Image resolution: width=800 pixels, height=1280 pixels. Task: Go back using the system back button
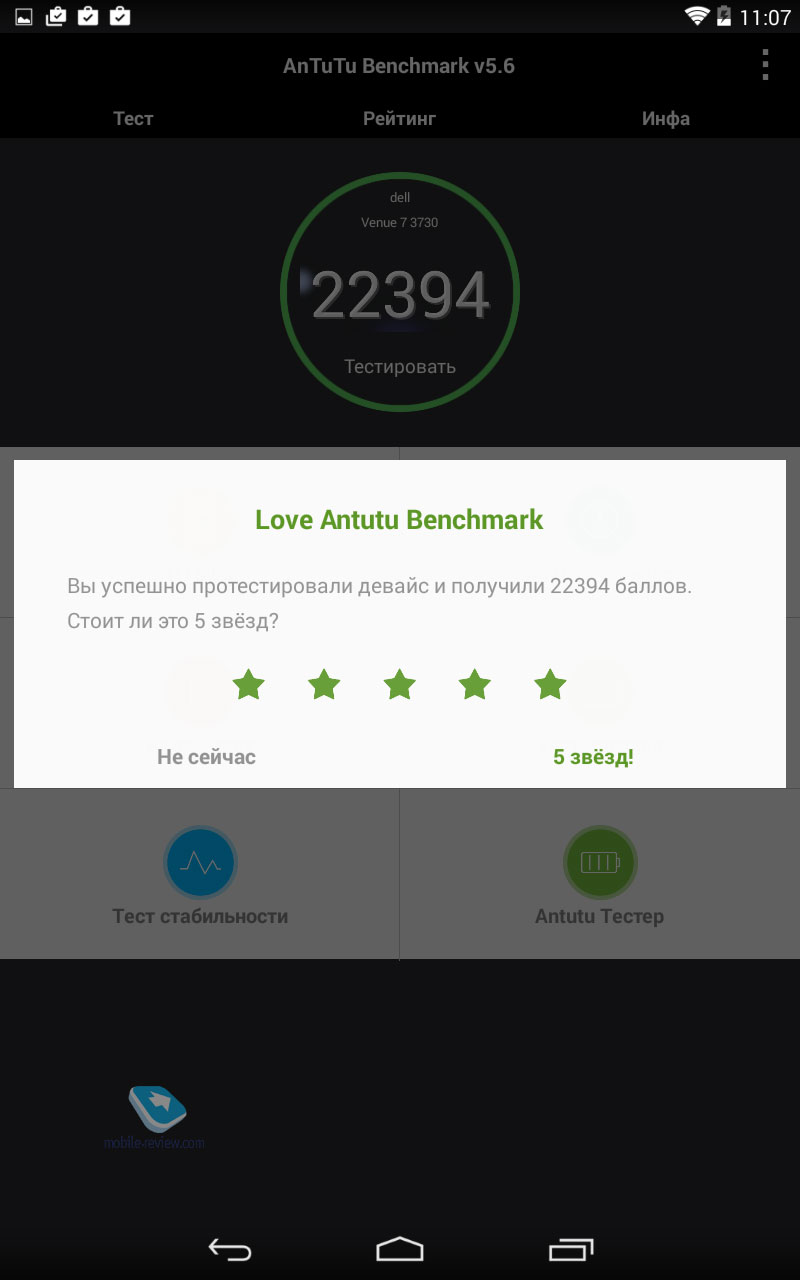click(229, 1248)
